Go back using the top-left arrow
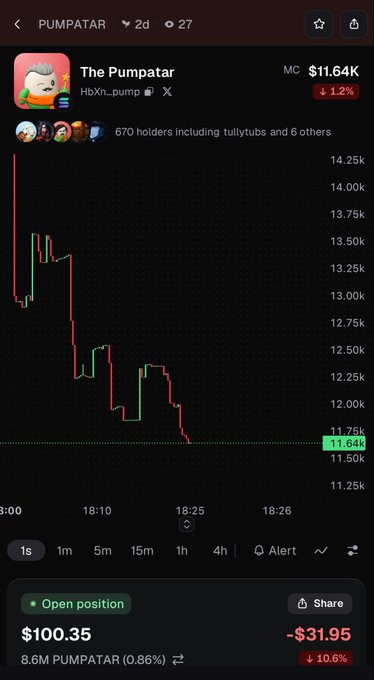This screenshot has height=680, width=374. point(17,25)
